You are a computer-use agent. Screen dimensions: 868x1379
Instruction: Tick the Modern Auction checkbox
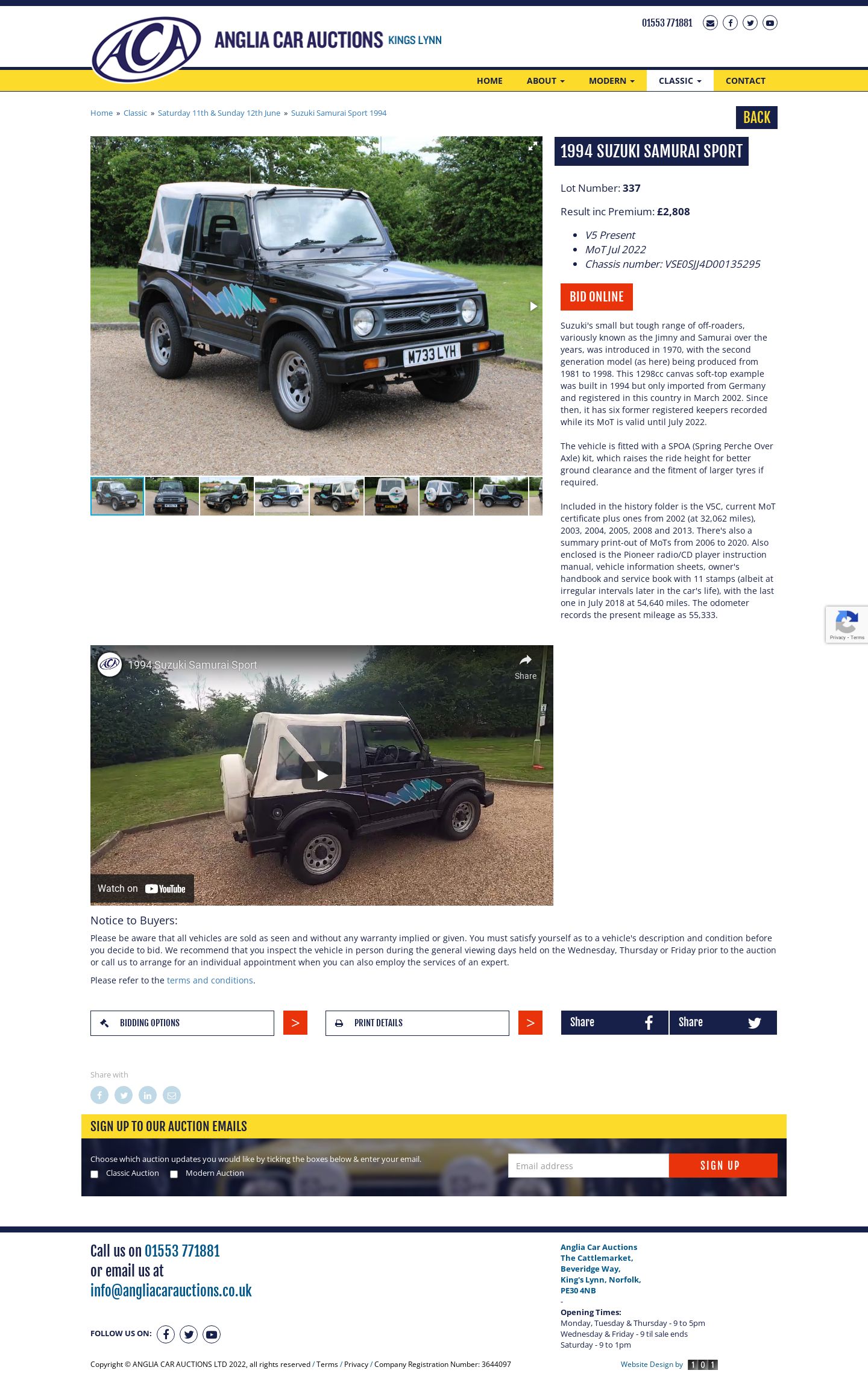click(x=174, y=1174)
